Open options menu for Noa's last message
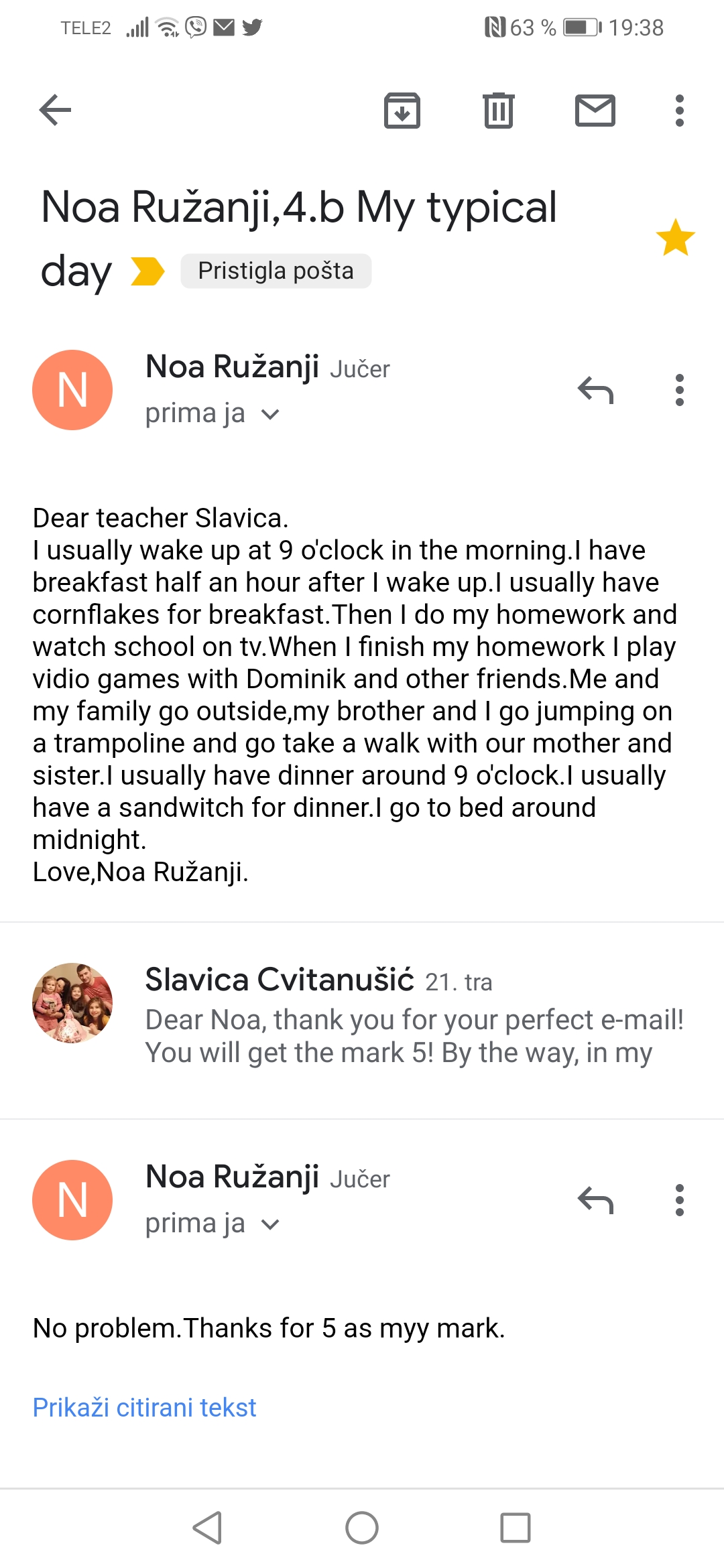This screenshot has height=1568, width=724. 679,1200
